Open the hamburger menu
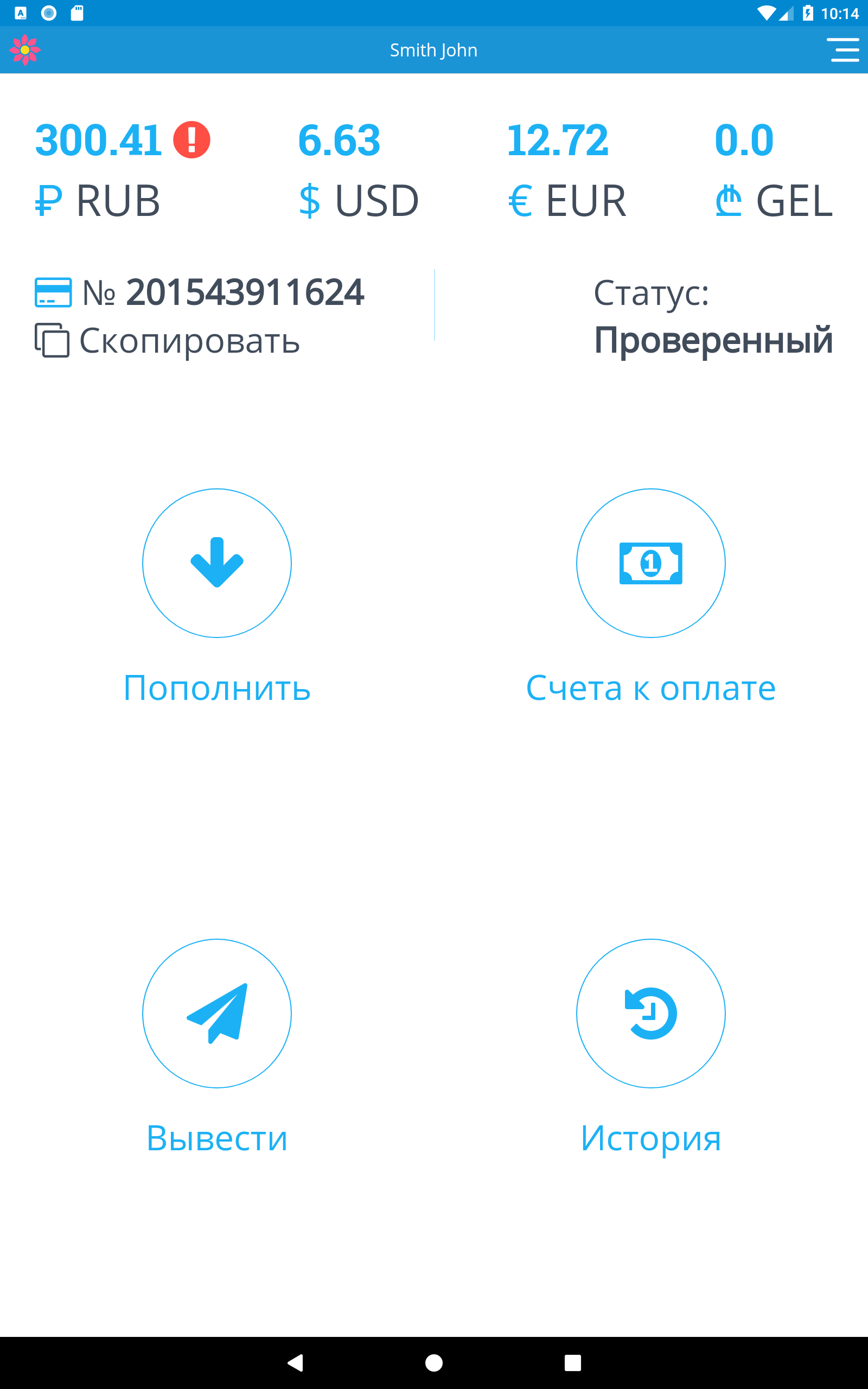 (842, 50)
